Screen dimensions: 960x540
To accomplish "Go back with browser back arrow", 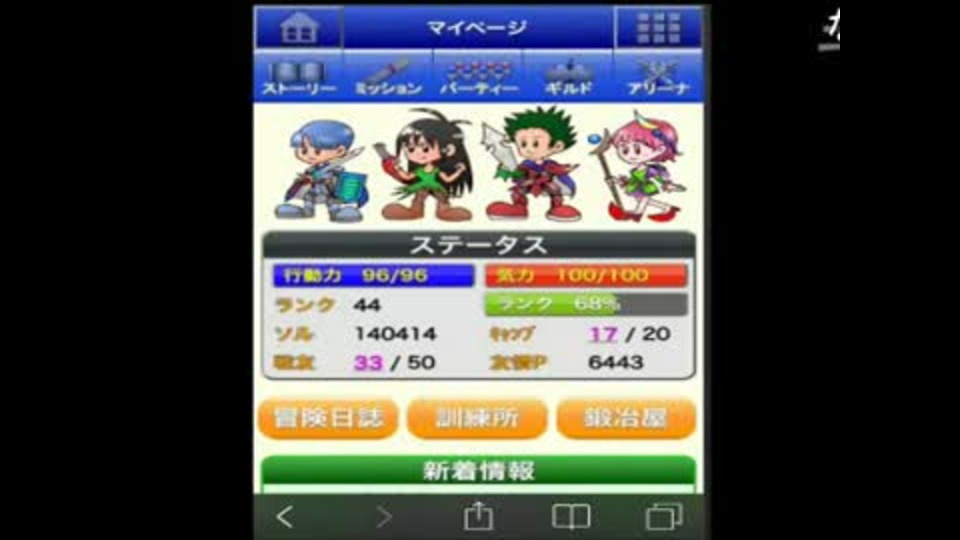I will pos(285,516).
